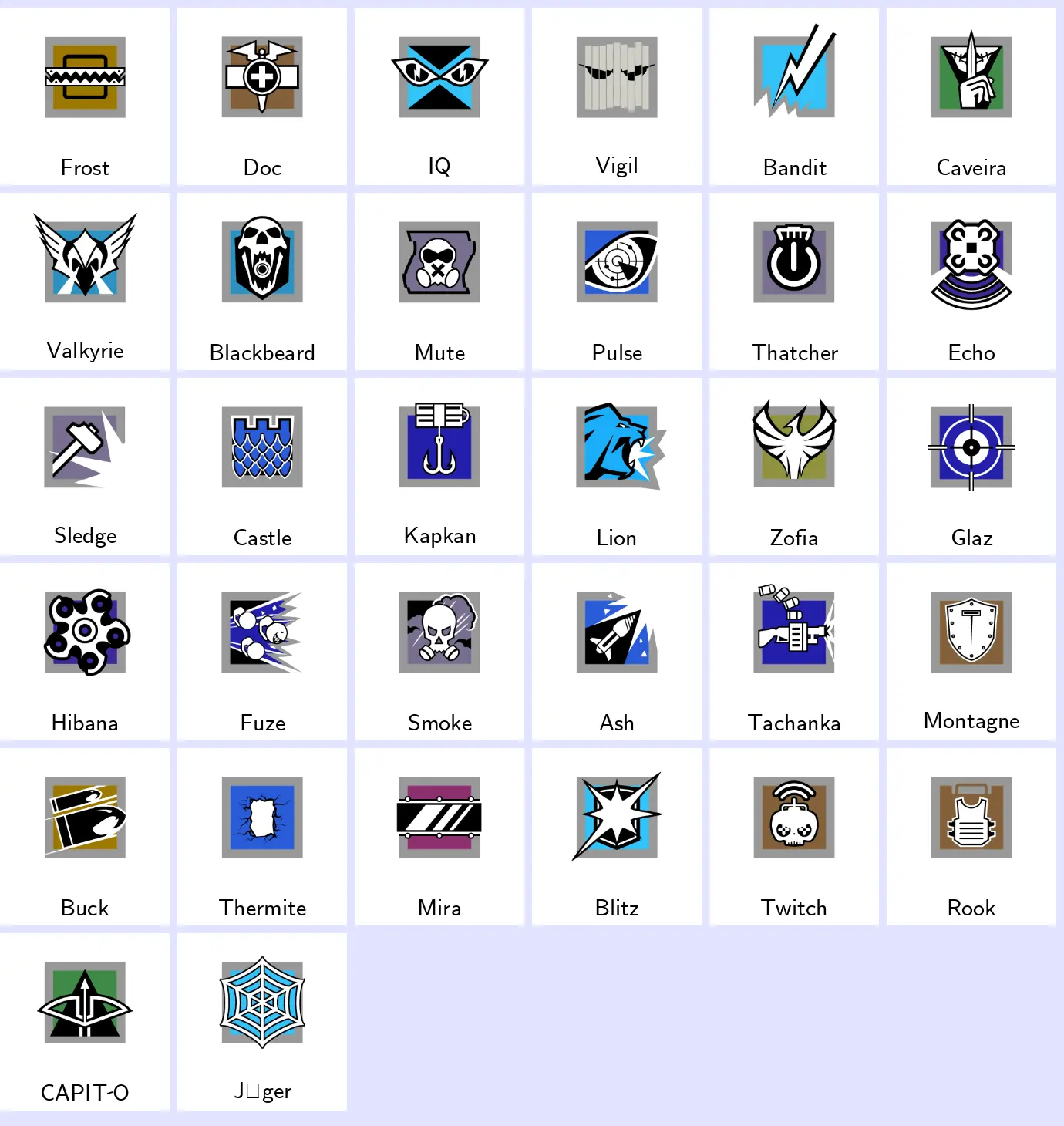The image size is (1064, 1126).
Task: Open the Doc operator card
Action: (x=262, y=96)
